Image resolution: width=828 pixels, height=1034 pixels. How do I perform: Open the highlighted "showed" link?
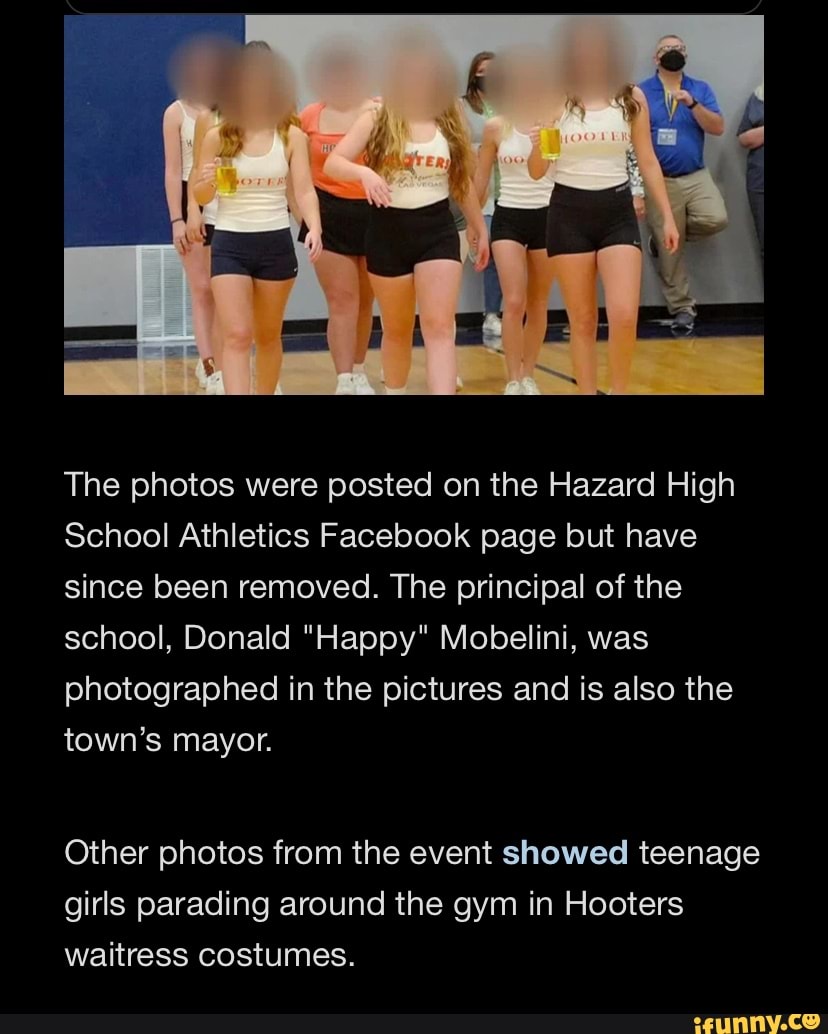tap(565, 853)
